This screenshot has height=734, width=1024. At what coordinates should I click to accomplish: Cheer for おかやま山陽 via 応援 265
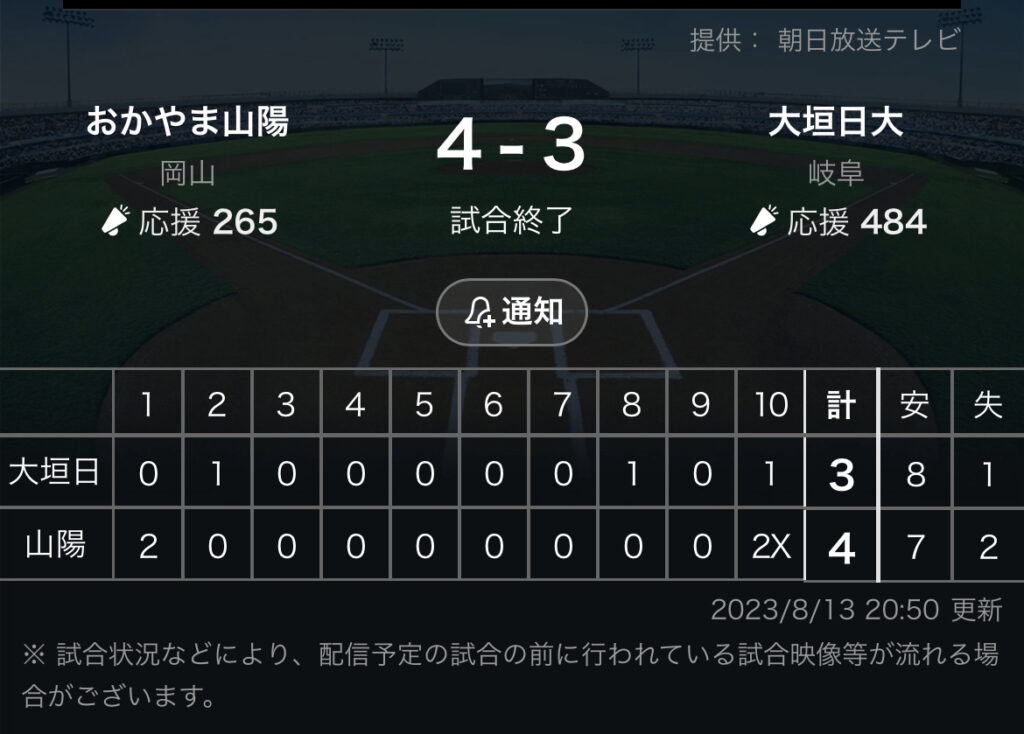tap(189, 221)
